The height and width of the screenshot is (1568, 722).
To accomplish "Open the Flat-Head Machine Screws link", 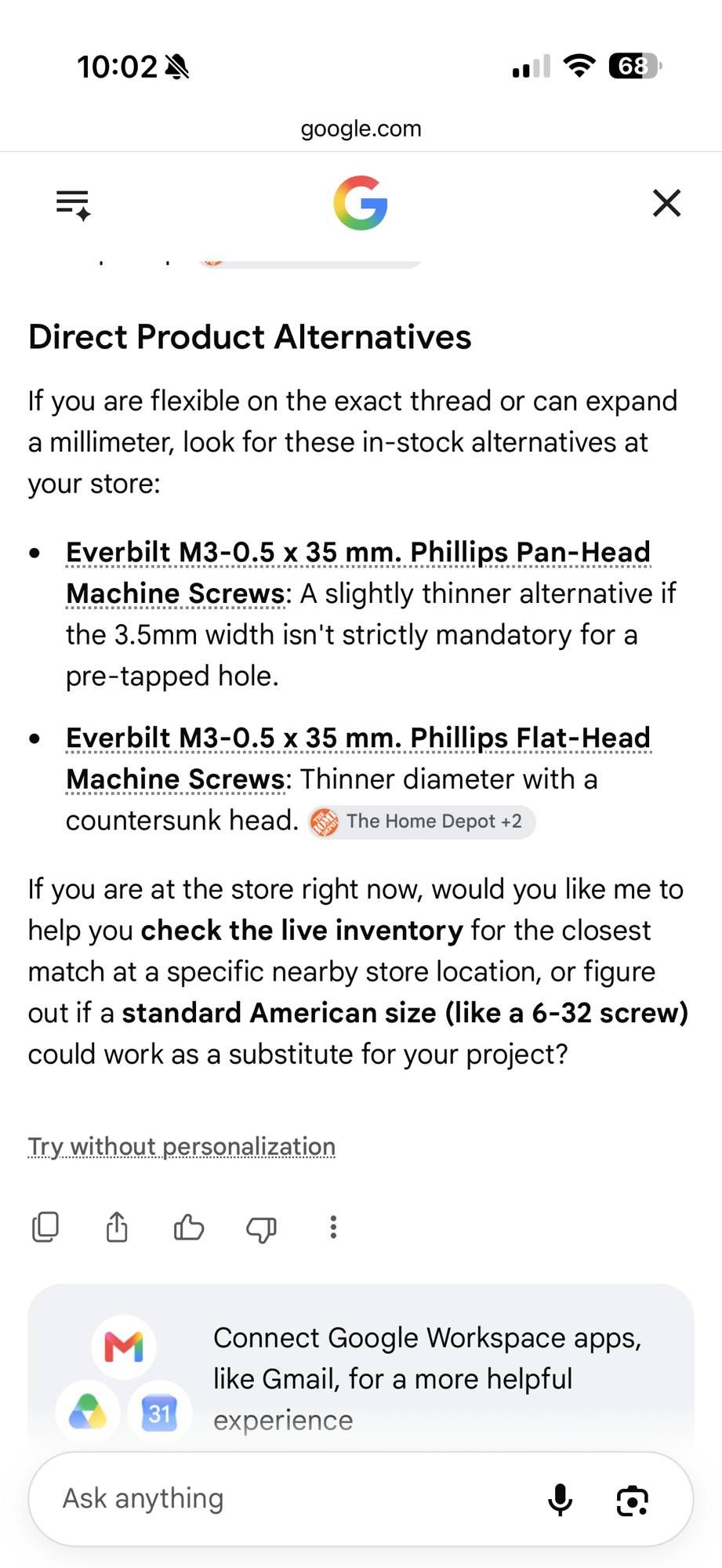I will (x=358, y=758).
